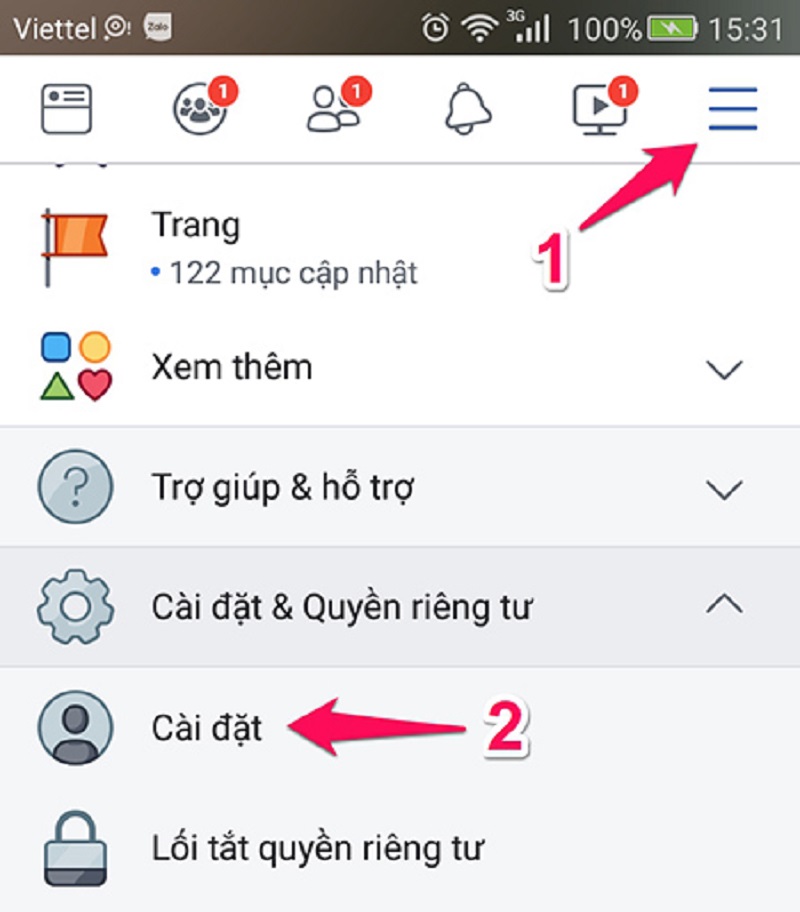Open Cài đặt settings

pos(206,727)
